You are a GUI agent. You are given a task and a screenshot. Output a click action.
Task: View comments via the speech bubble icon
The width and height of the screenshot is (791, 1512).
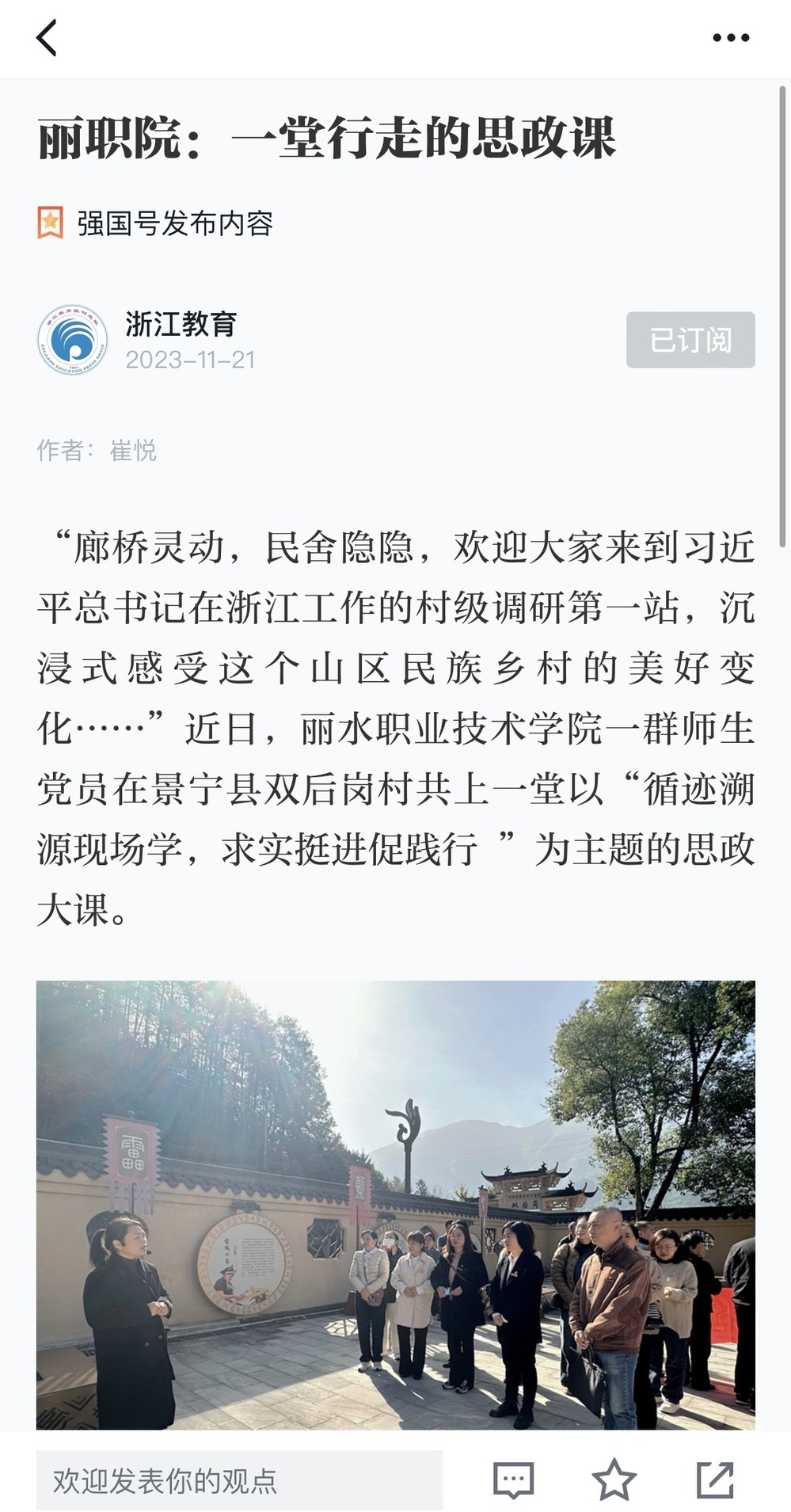tap(513, 1480)
